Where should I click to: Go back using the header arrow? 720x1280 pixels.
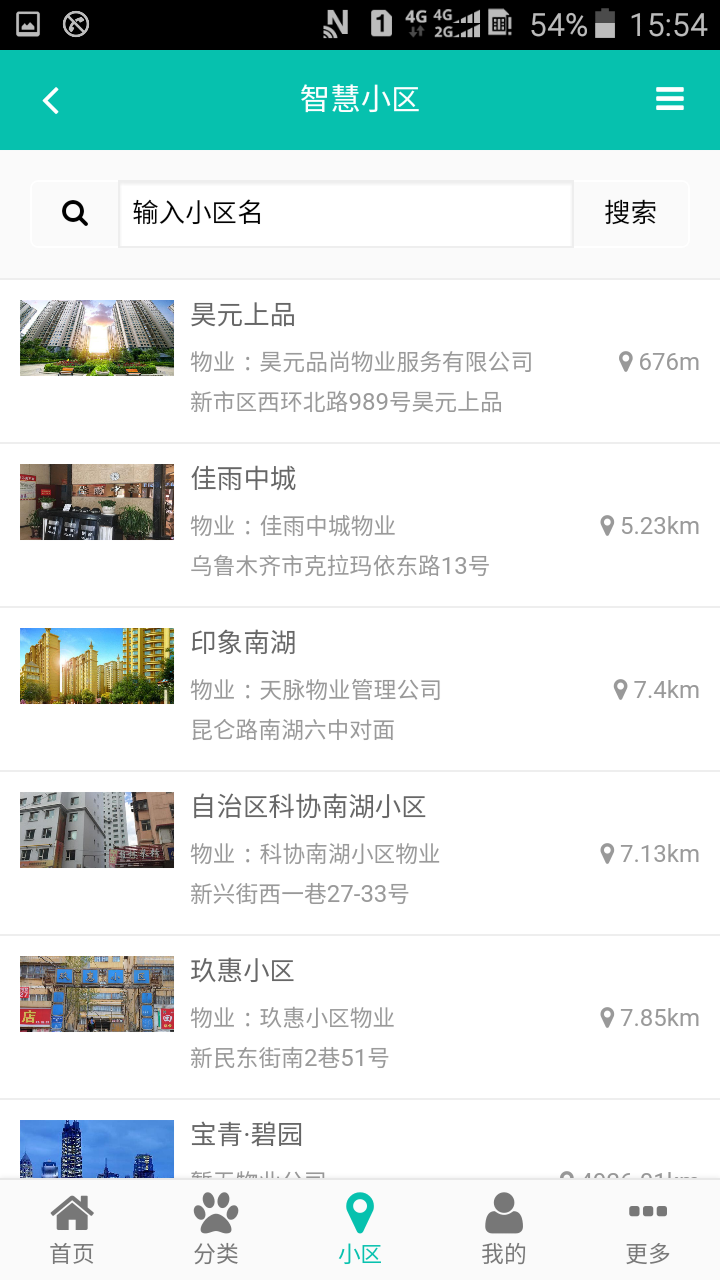tap(51, 100)
